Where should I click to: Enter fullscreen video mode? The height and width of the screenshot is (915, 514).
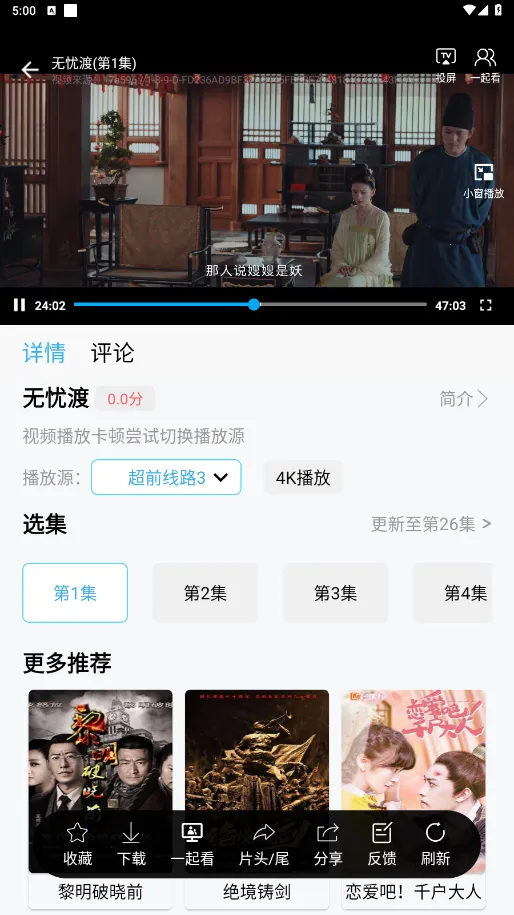coord(485,305)
